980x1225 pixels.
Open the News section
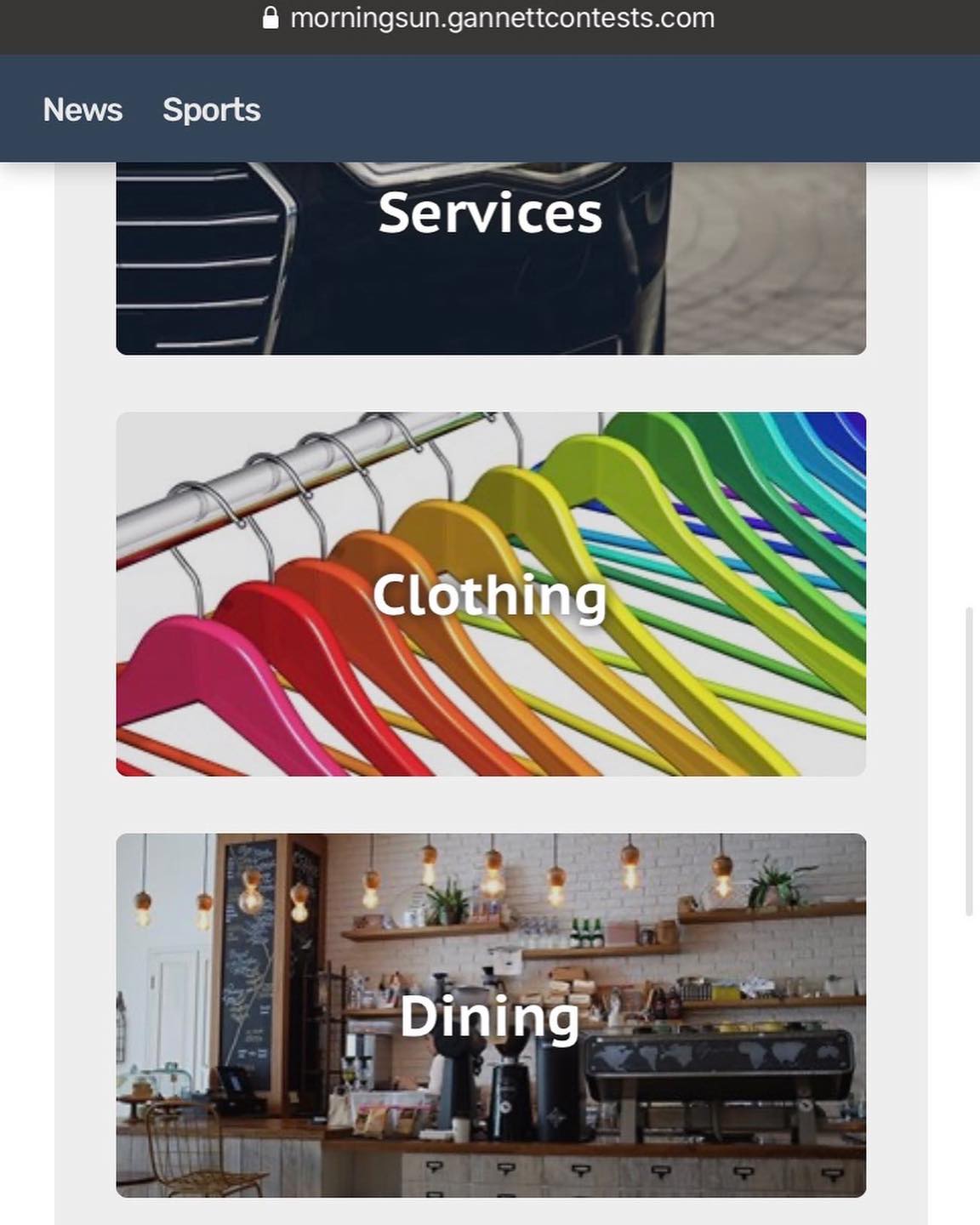(83, 110)
